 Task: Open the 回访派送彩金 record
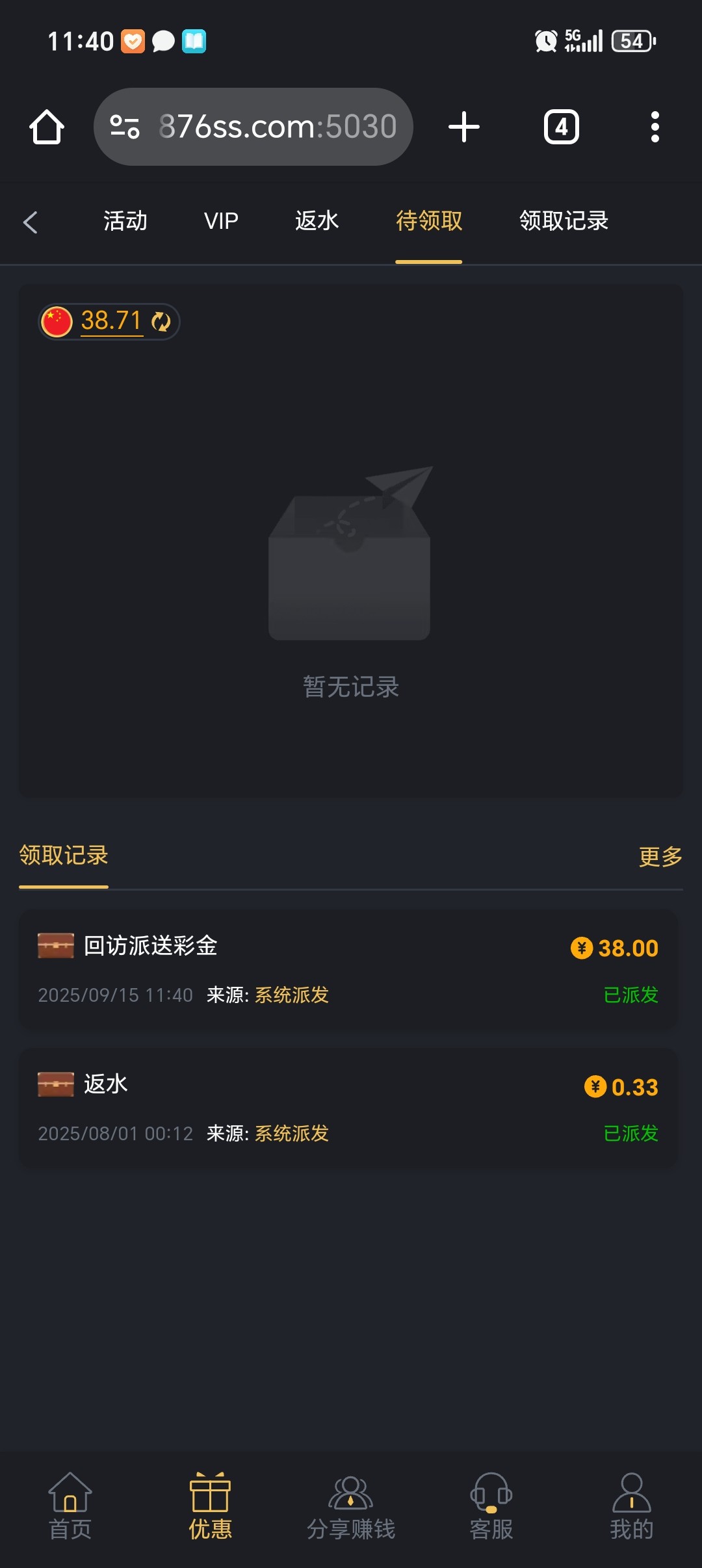click(x=348, y=969)
